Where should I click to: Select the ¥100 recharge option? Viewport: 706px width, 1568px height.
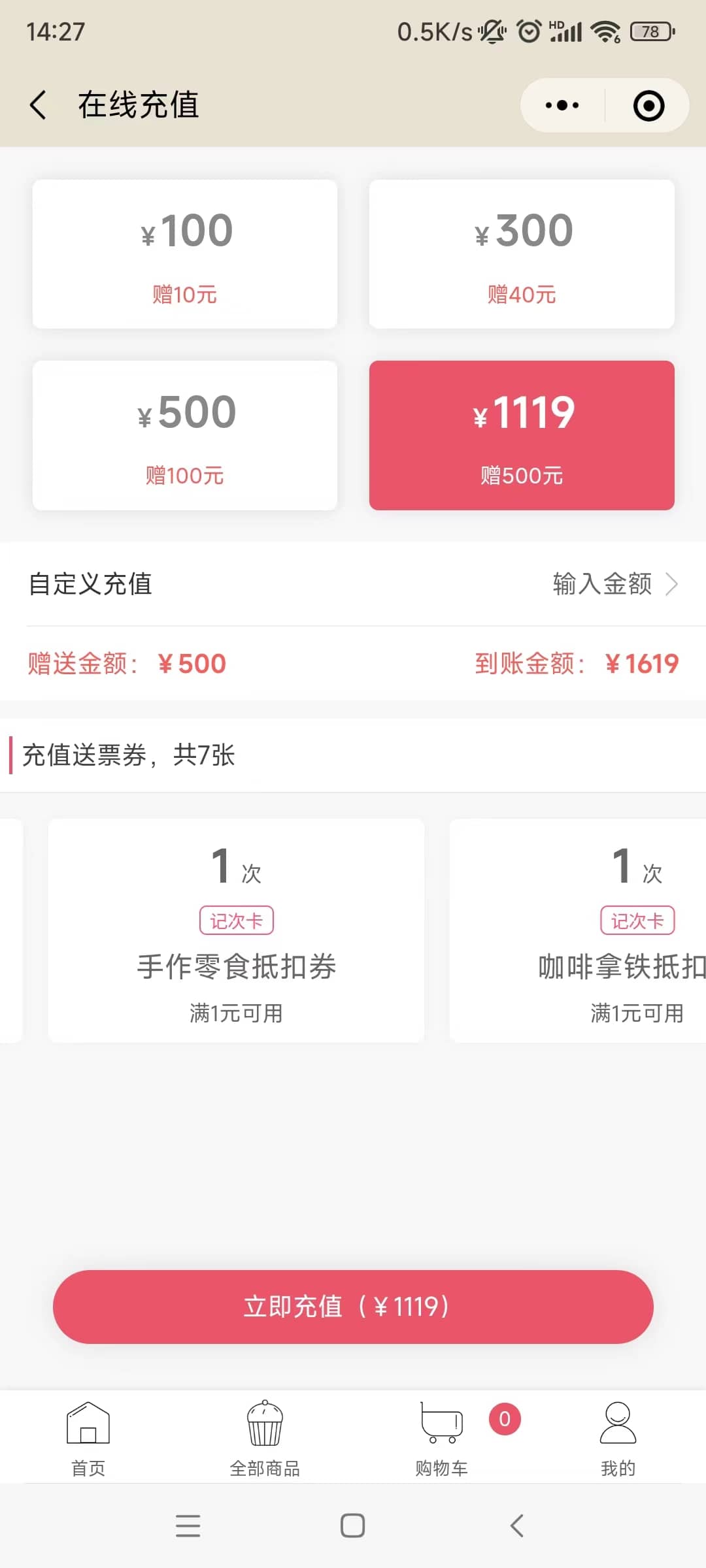tap(185, 254)
